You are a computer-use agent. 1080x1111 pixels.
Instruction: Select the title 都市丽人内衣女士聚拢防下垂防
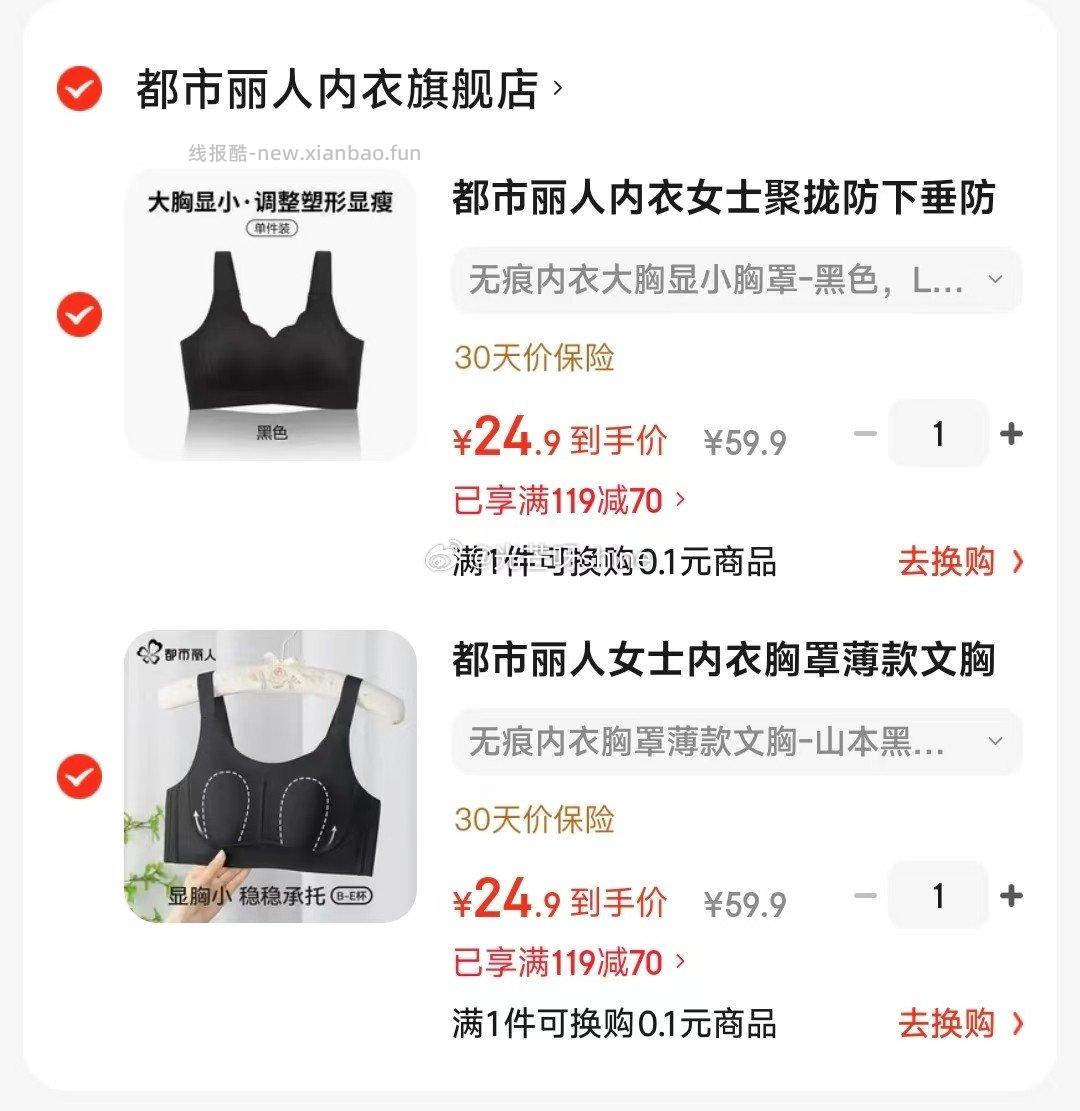click(723, 200)
